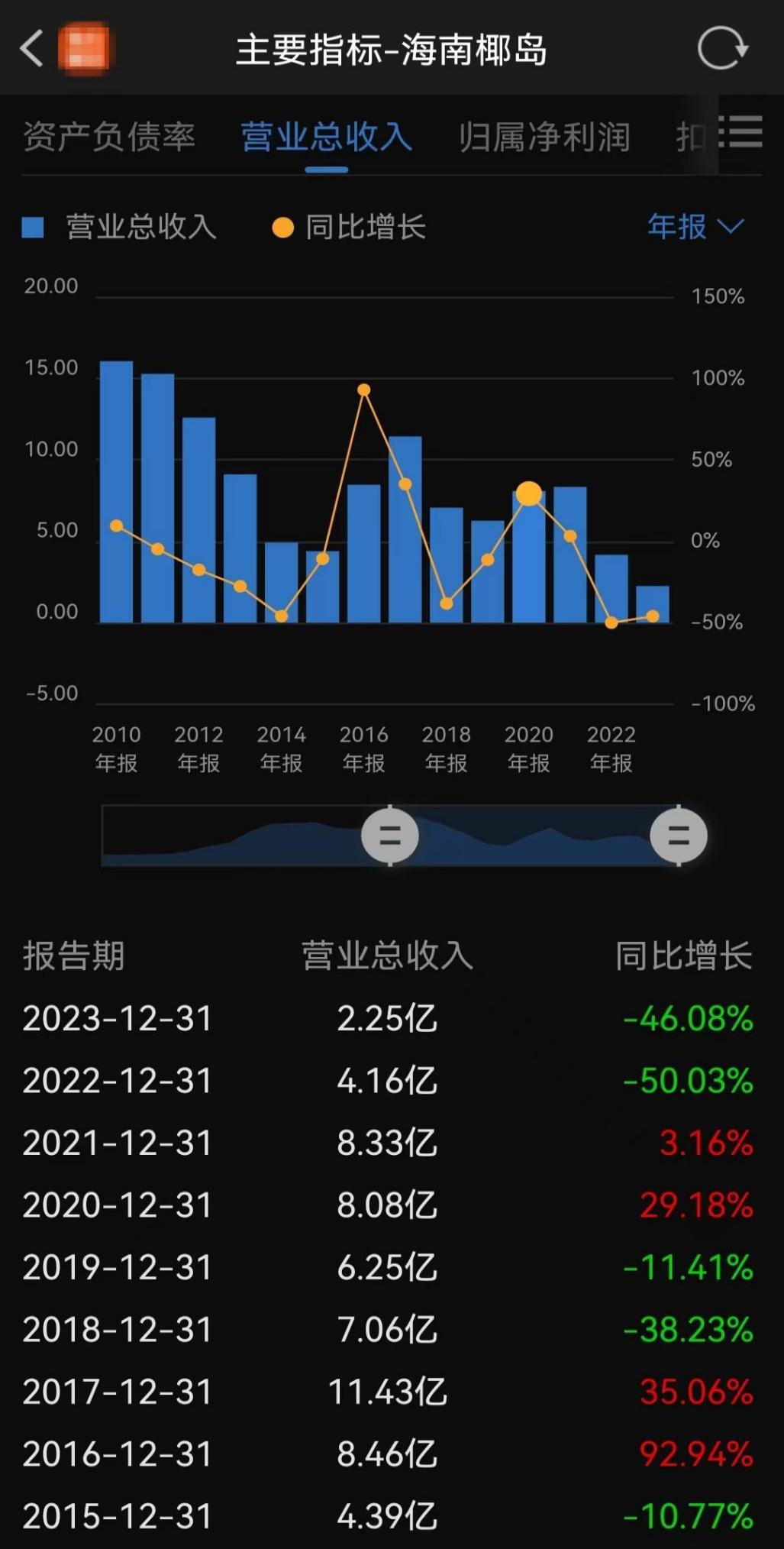
Task: Open the indicator list menu icon
Action: [x=744, y=131]
